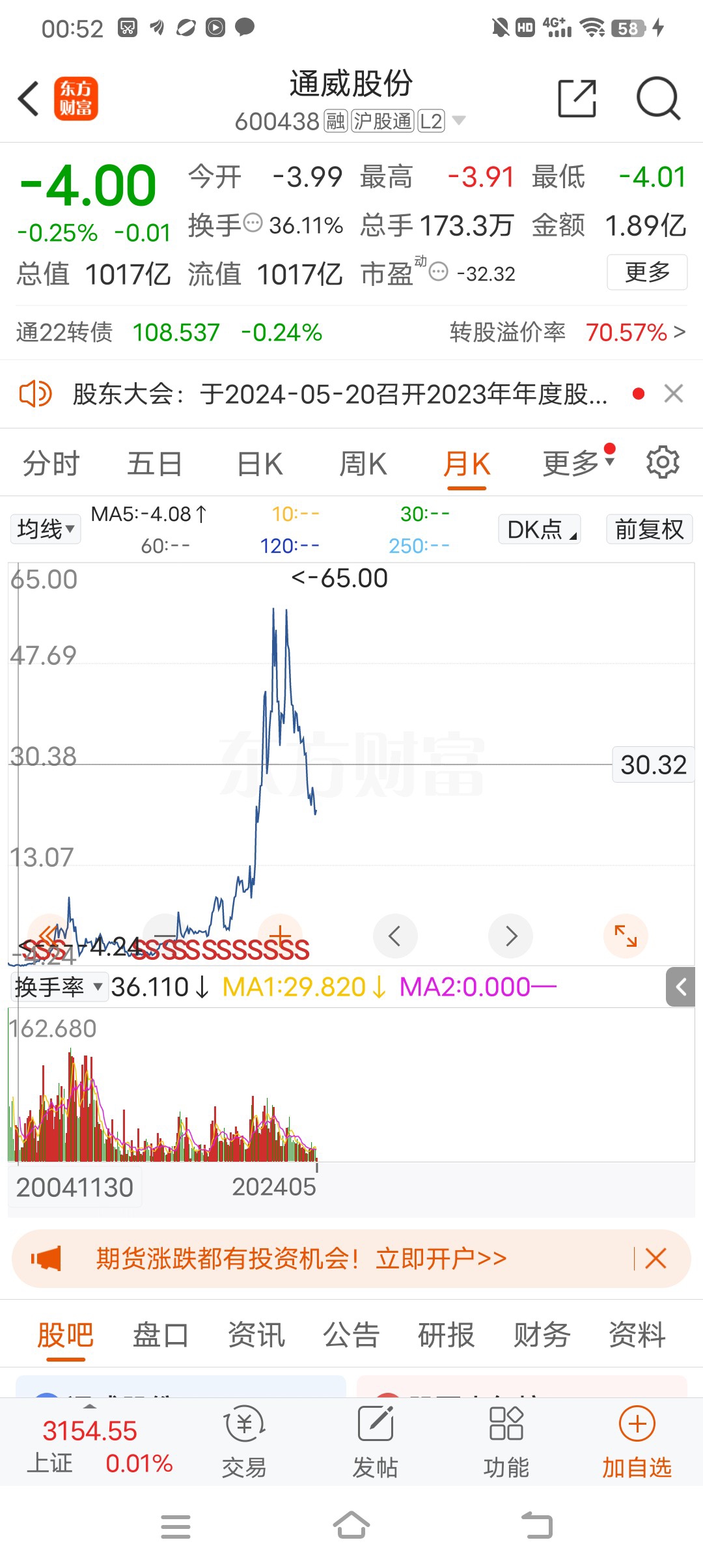Open the 换手率 indicator dropdown
Screen dimensions: 703x1568
coord(59,987)
